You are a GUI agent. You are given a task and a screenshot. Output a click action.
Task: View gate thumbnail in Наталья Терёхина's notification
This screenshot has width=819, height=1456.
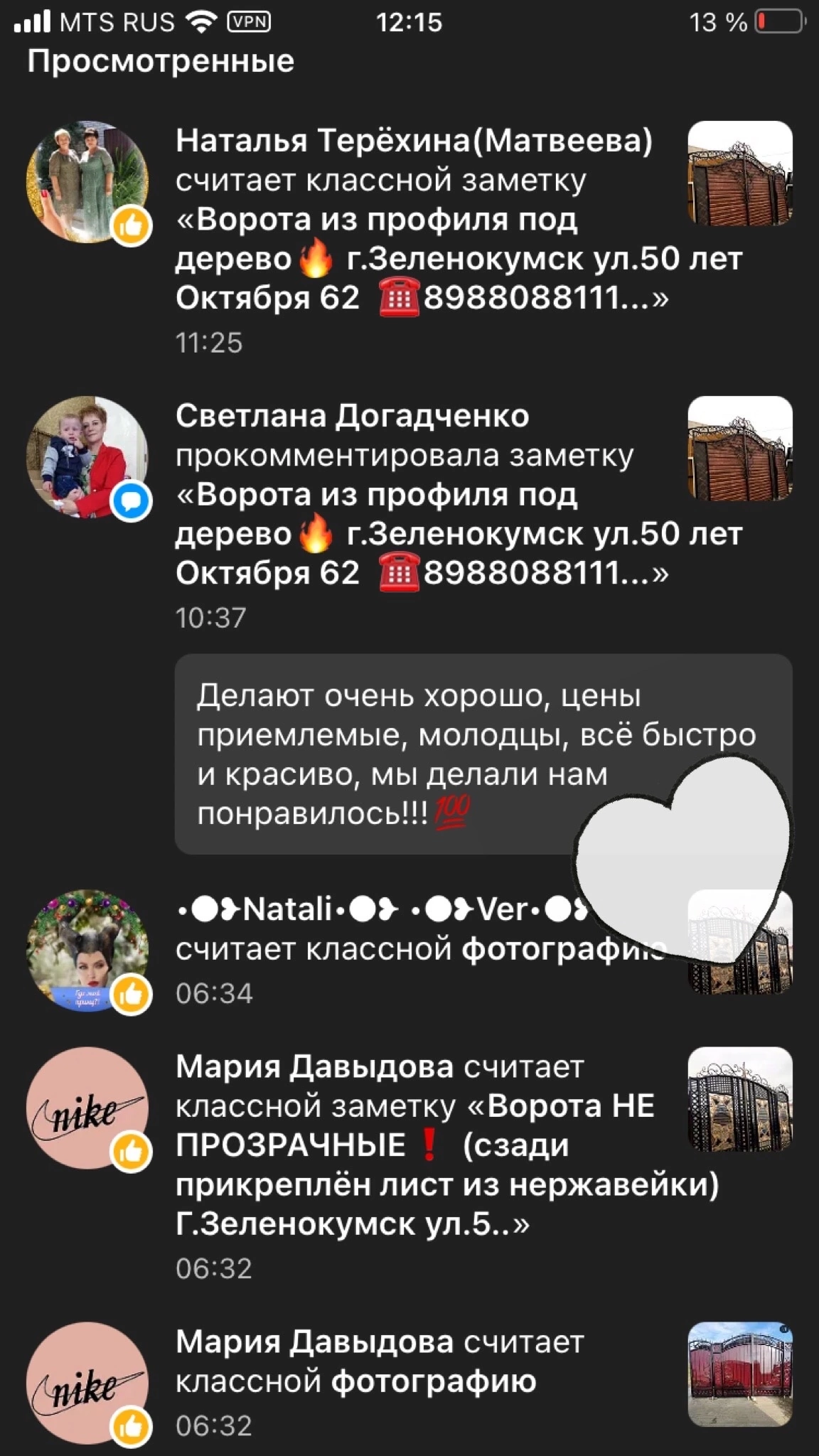pos(740,173)
